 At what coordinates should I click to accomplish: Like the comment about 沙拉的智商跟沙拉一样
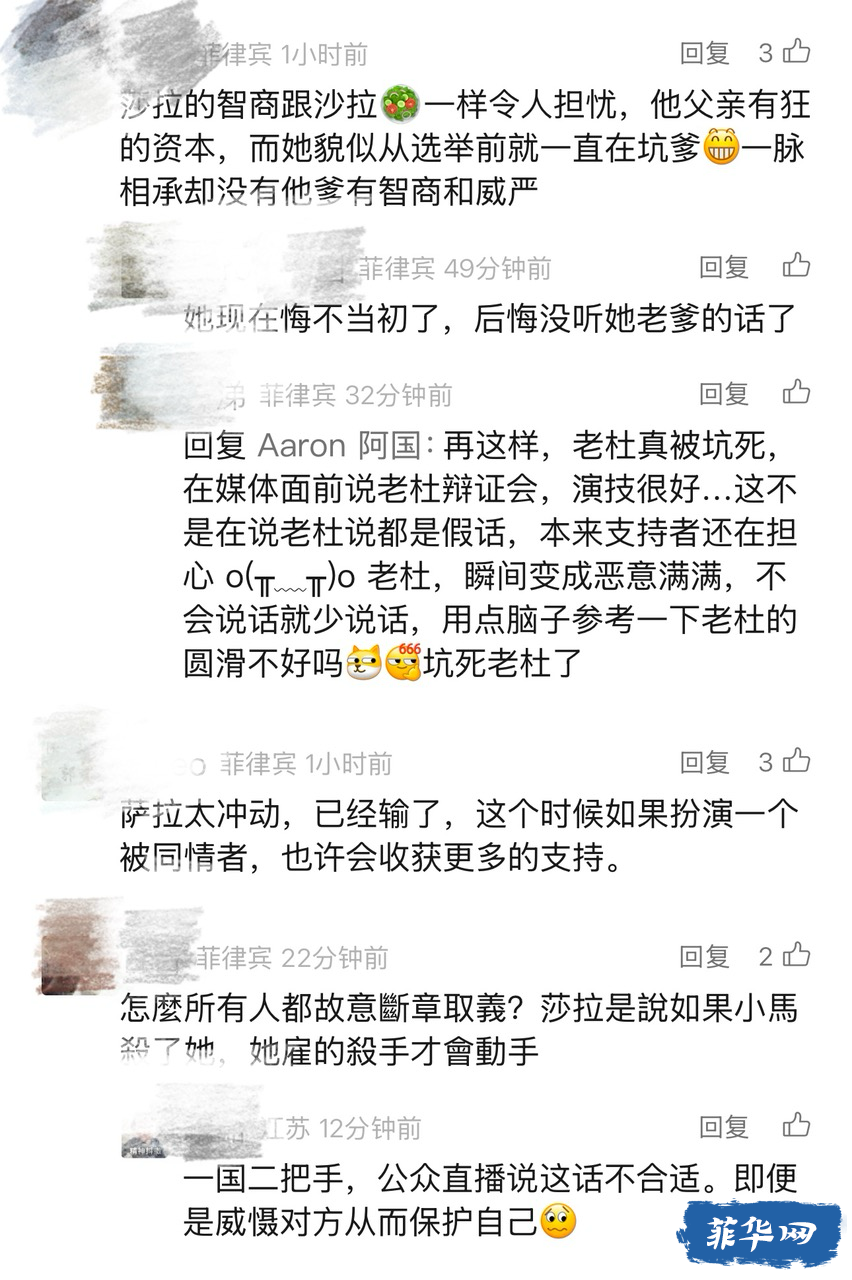[796, 51]
